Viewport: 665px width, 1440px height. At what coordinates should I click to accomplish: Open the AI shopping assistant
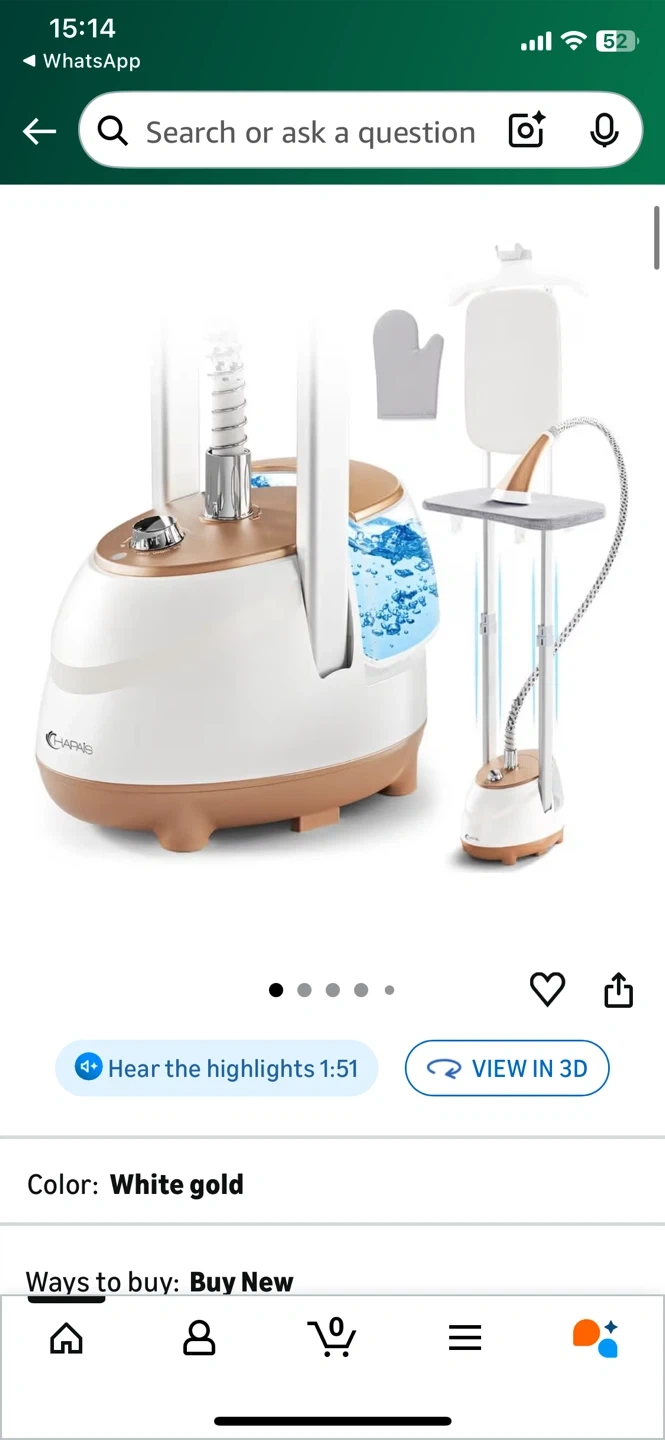coord(596,1338)
